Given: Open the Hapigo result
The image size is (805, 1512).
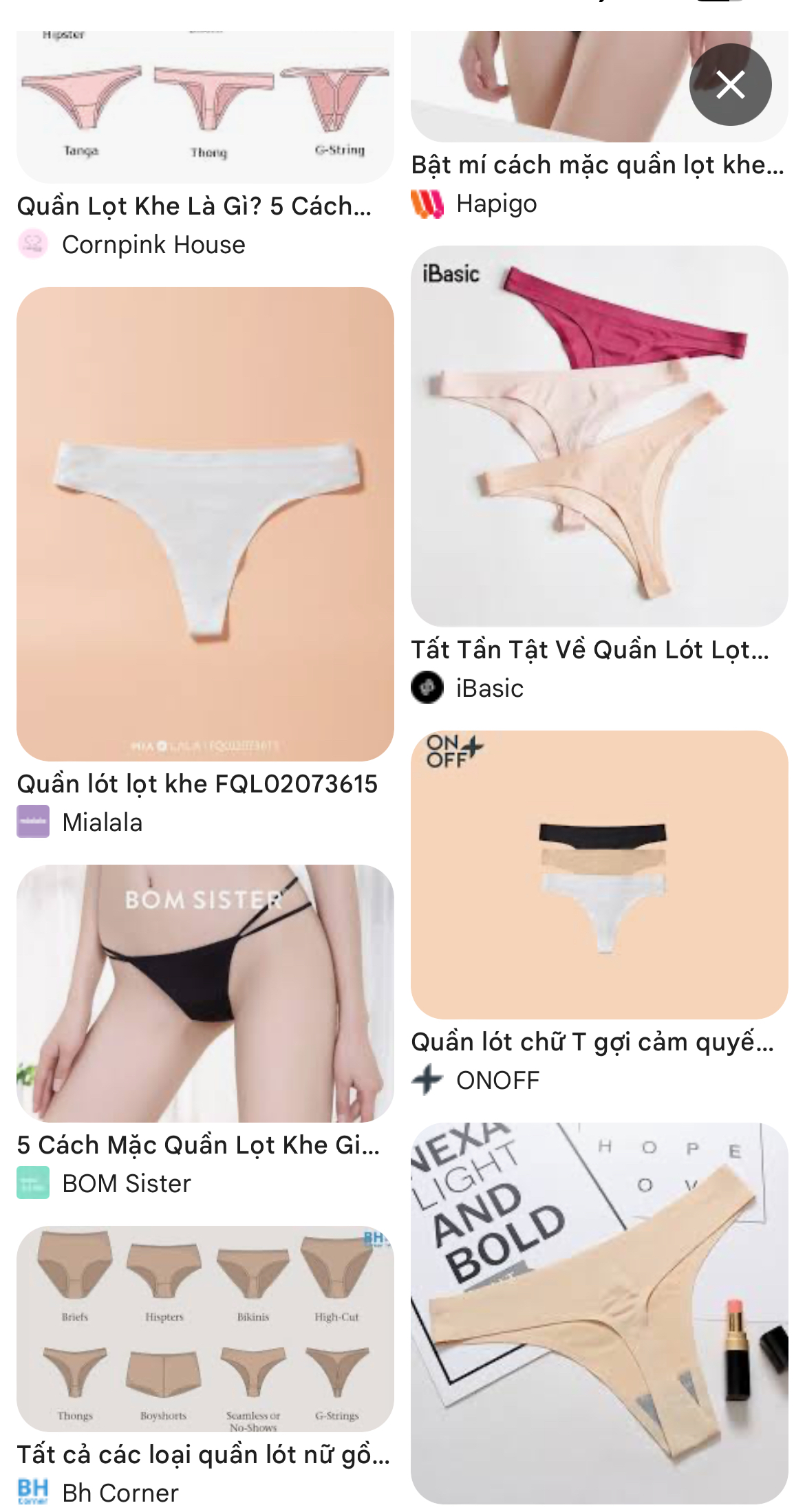Looking at the screenshot, I should pos(597,166).
